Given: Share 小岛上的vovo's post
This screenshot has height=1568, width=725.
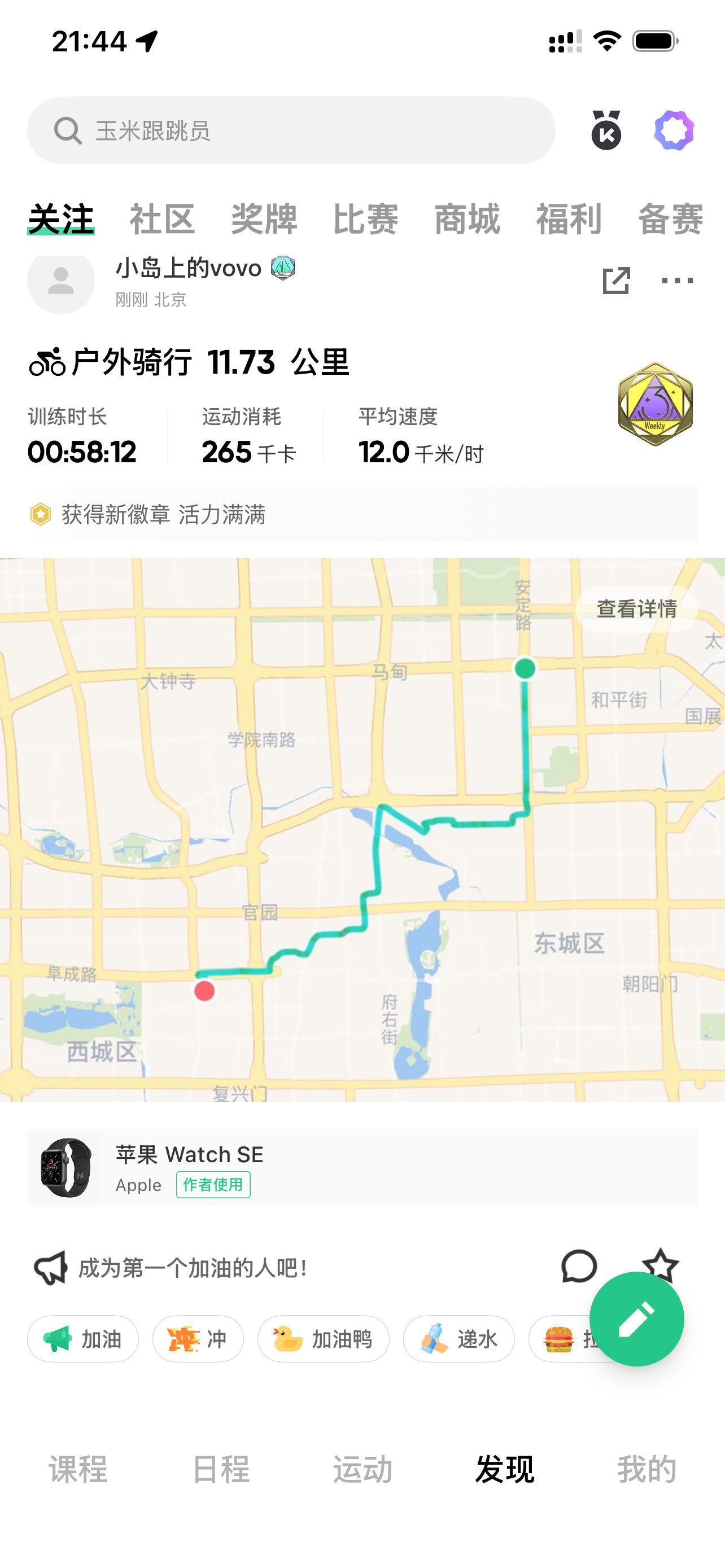Looking at the screenshot, I should 616,281.
